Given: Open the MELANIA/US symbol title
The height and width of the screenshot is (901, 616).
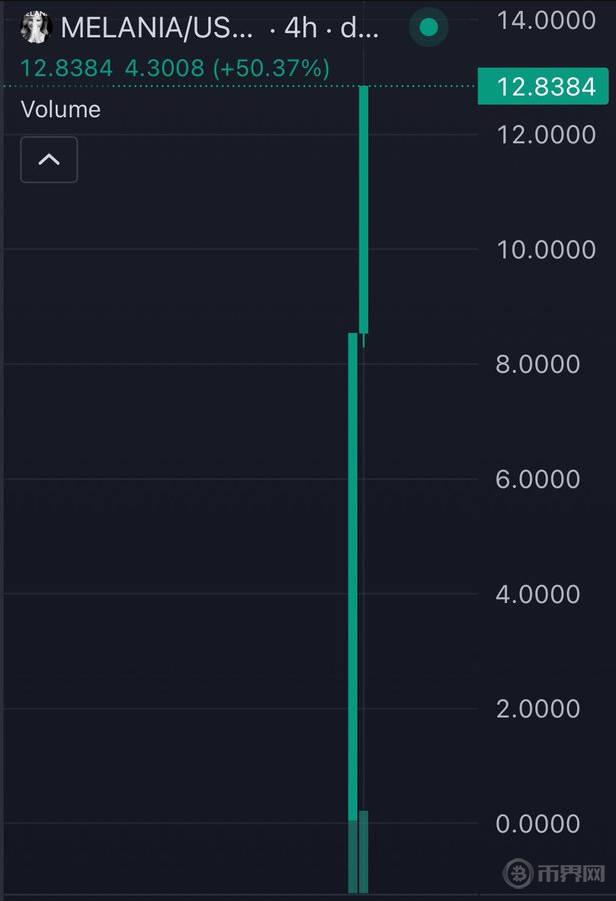Looking at the screenshot, I should [156, 28].
